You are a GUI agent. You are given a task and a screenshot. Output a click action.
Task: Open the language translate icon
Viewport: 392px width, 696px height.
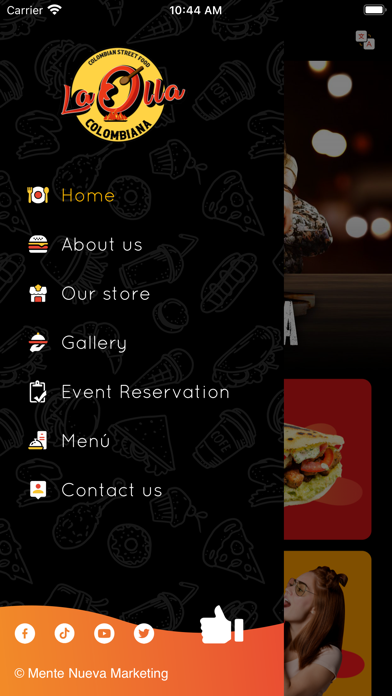[365, 40]
